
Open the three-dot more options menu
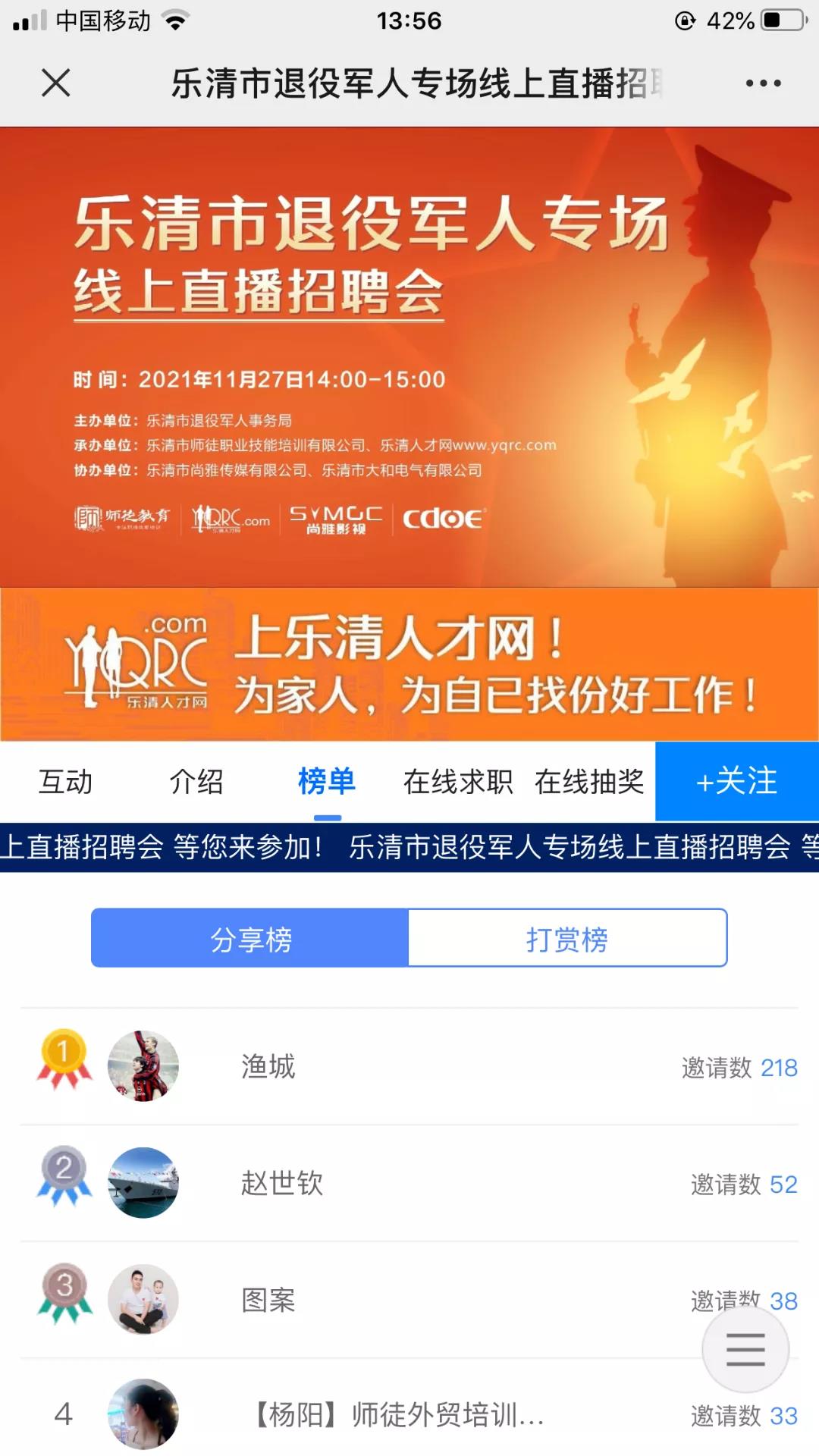tap(763, 83)
